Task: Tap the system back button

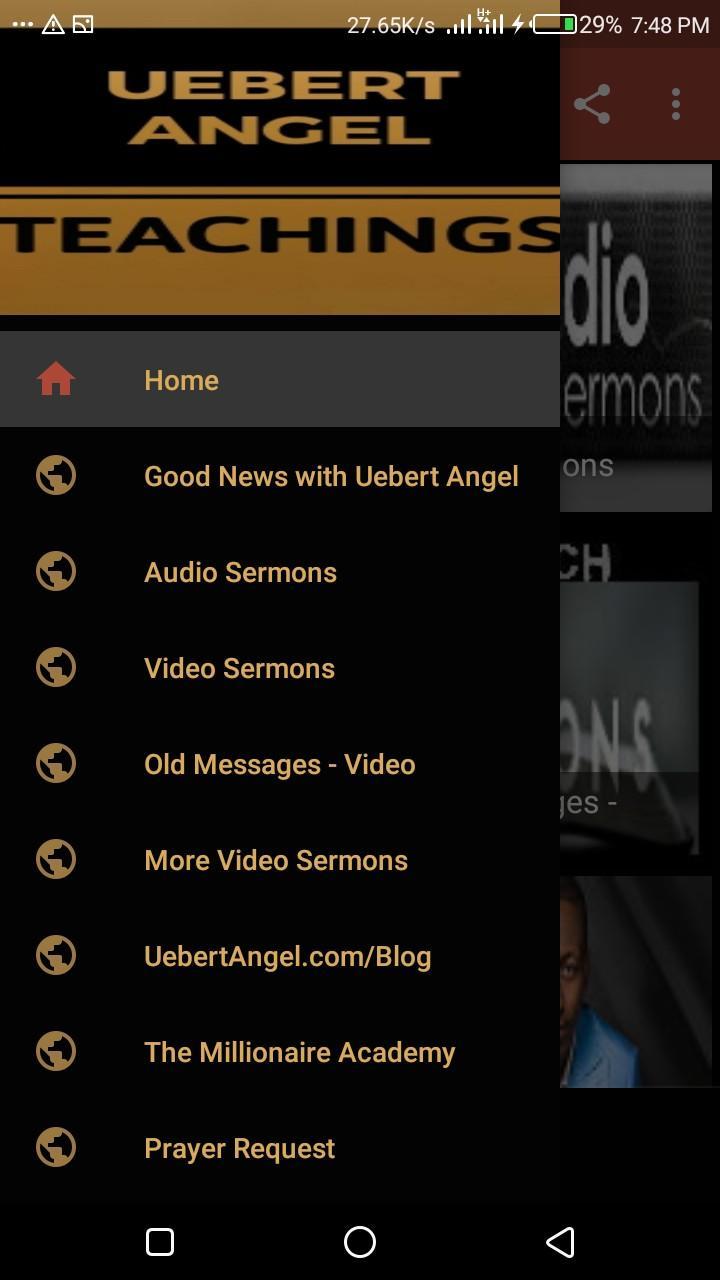Action: (x=560, y=1242)
